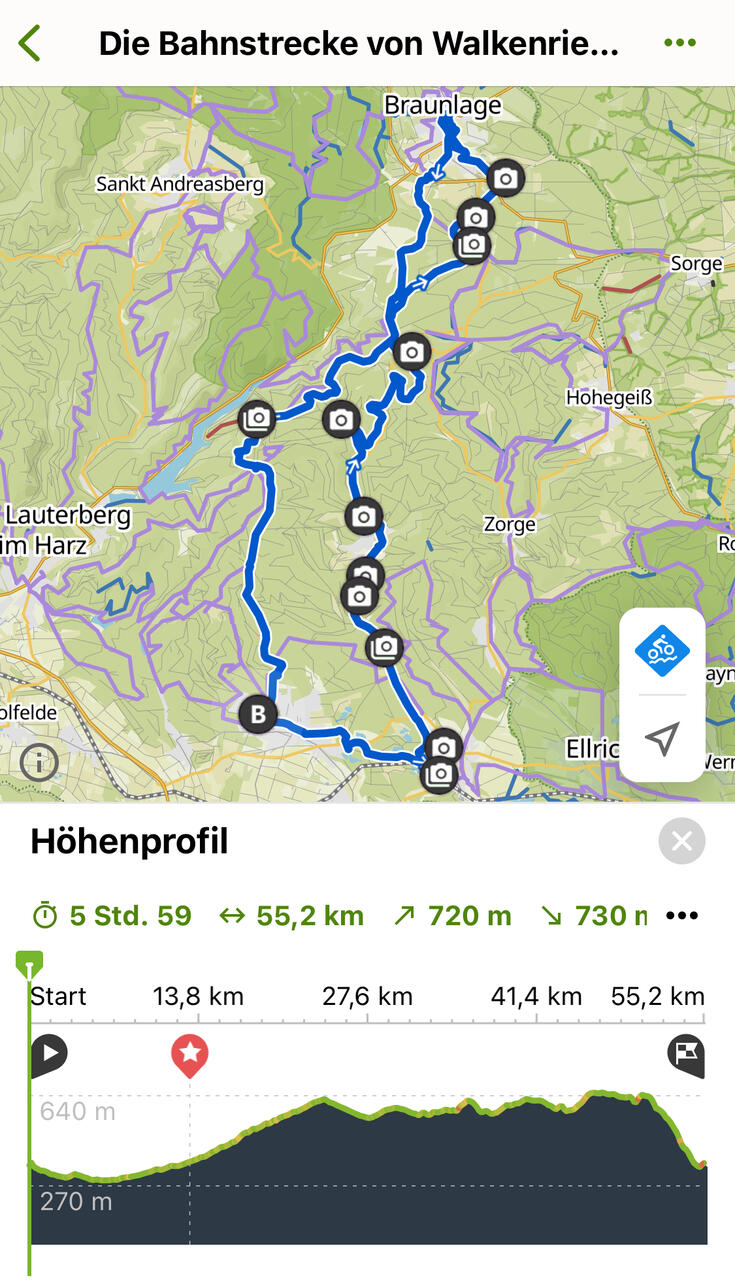The height and width of the screenshot is (1280, 735).
Task: Go back with the green arrow
Action: pyautogui.click(x=29, y=44)
